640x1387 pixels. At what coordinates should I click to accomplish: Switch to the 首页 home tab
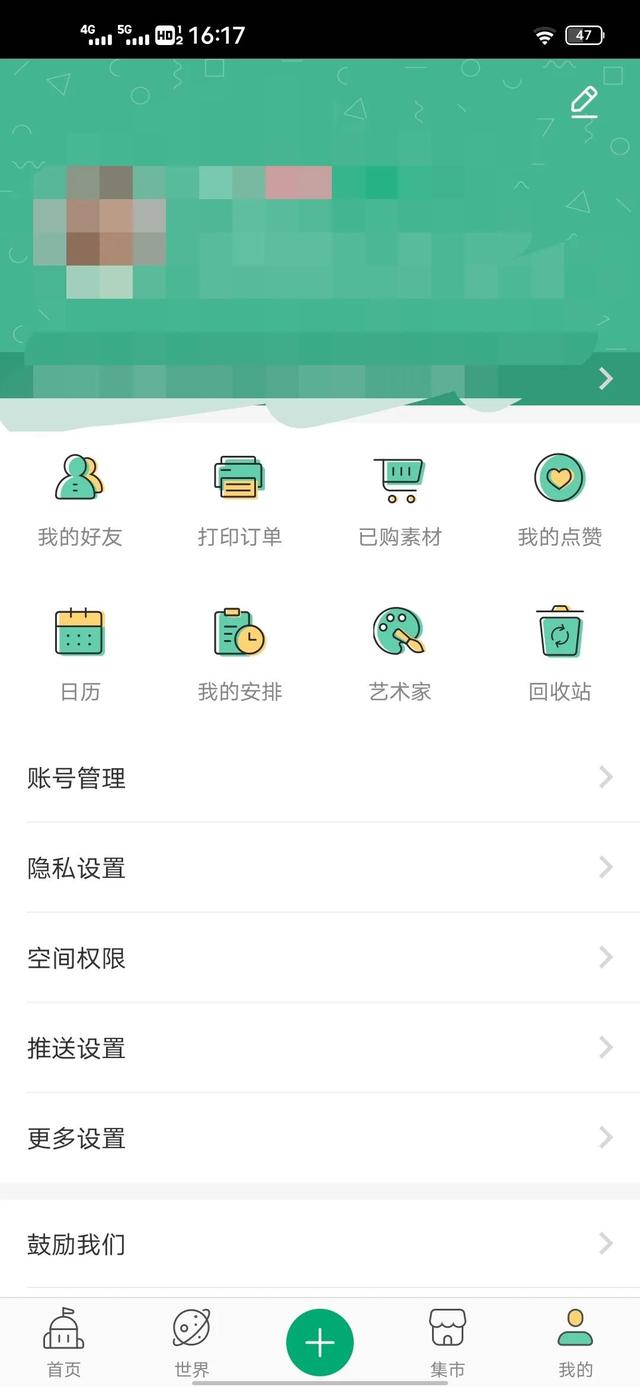click(x=64, y=1342)
